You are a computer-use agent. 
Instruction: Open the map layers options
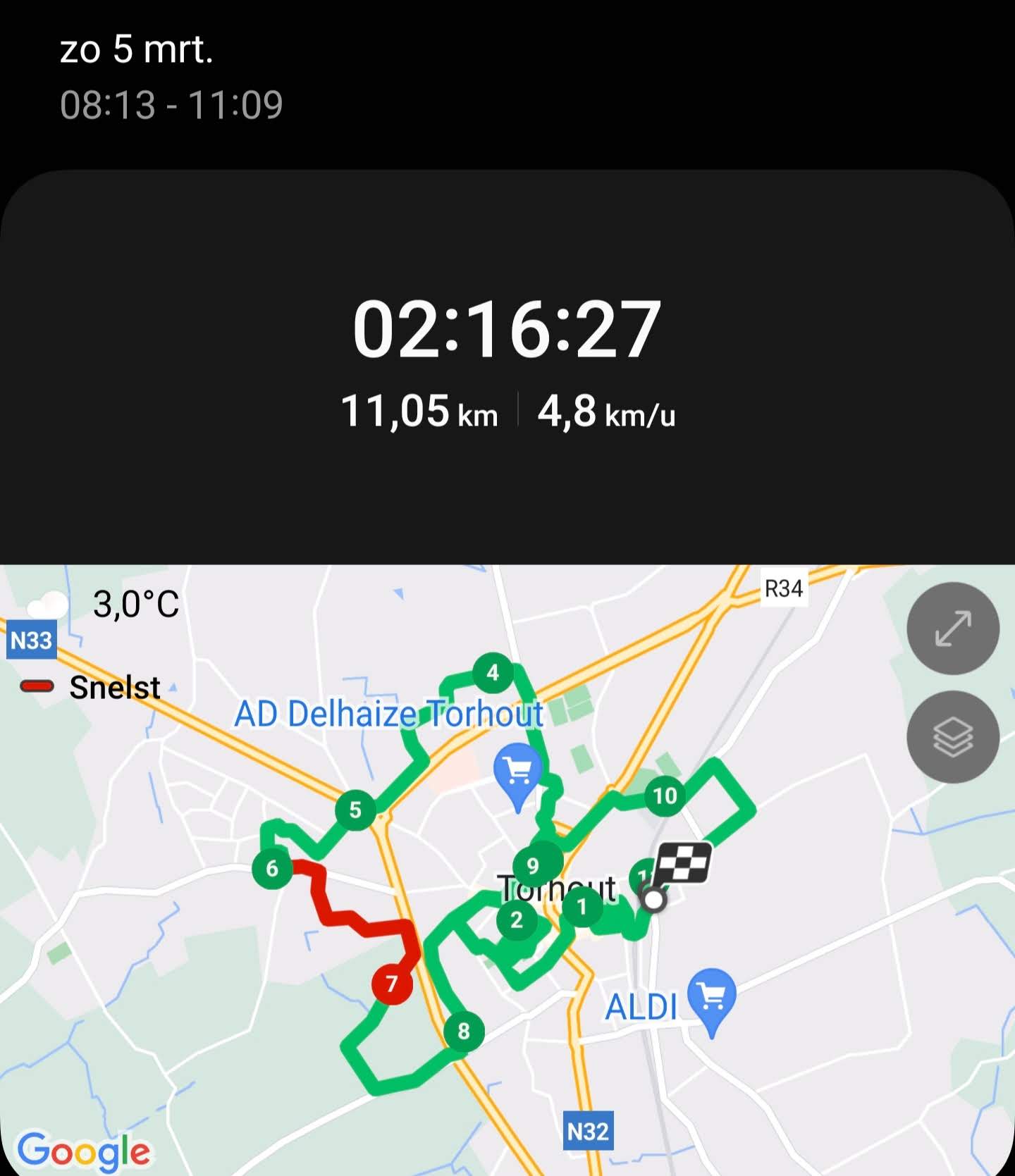coord(952,736)
